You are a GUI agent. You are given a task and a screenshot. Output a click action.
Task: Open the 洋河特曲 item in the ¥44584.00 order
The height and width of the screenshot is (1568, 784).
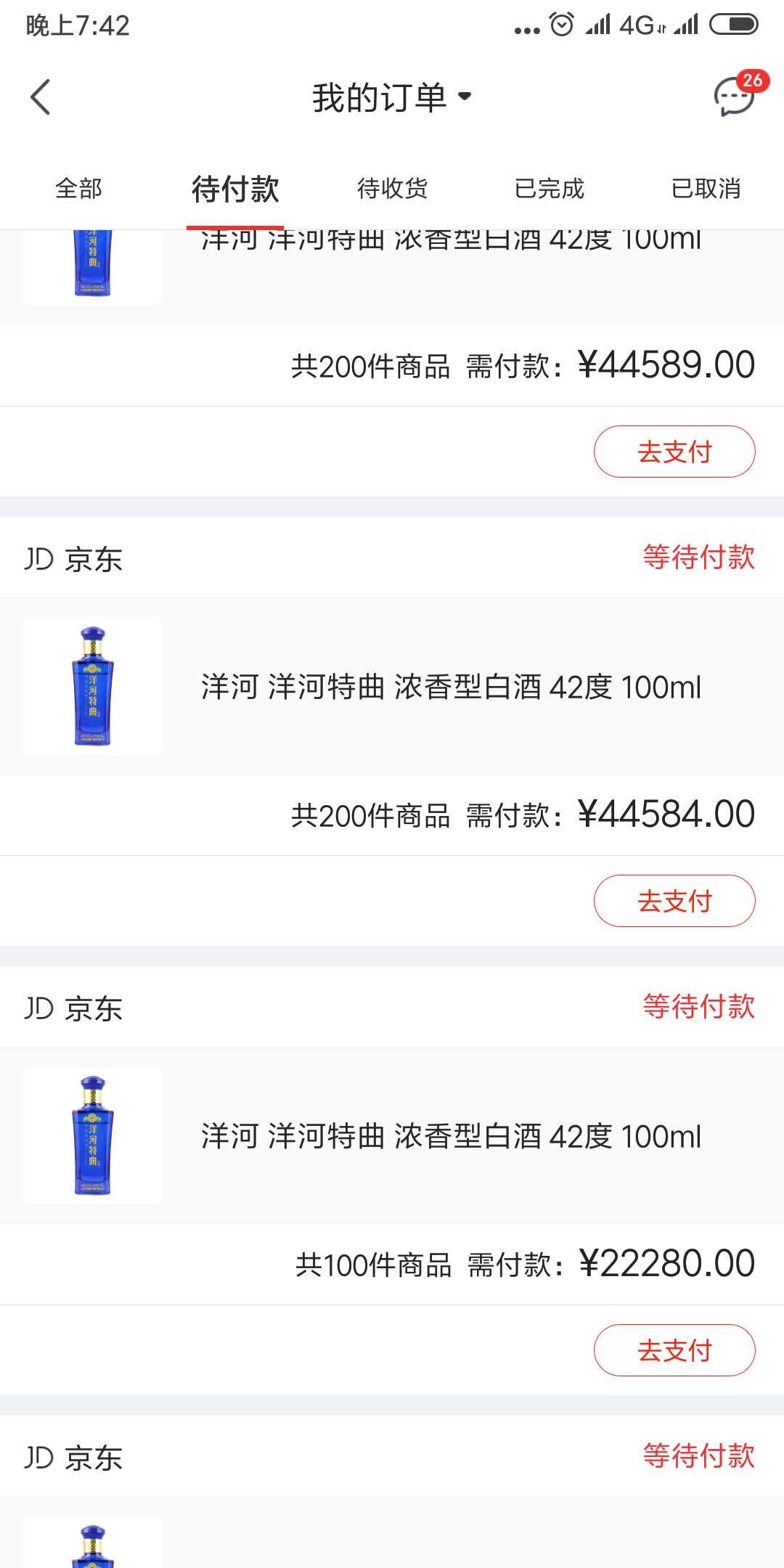click(x=392, y=686)
